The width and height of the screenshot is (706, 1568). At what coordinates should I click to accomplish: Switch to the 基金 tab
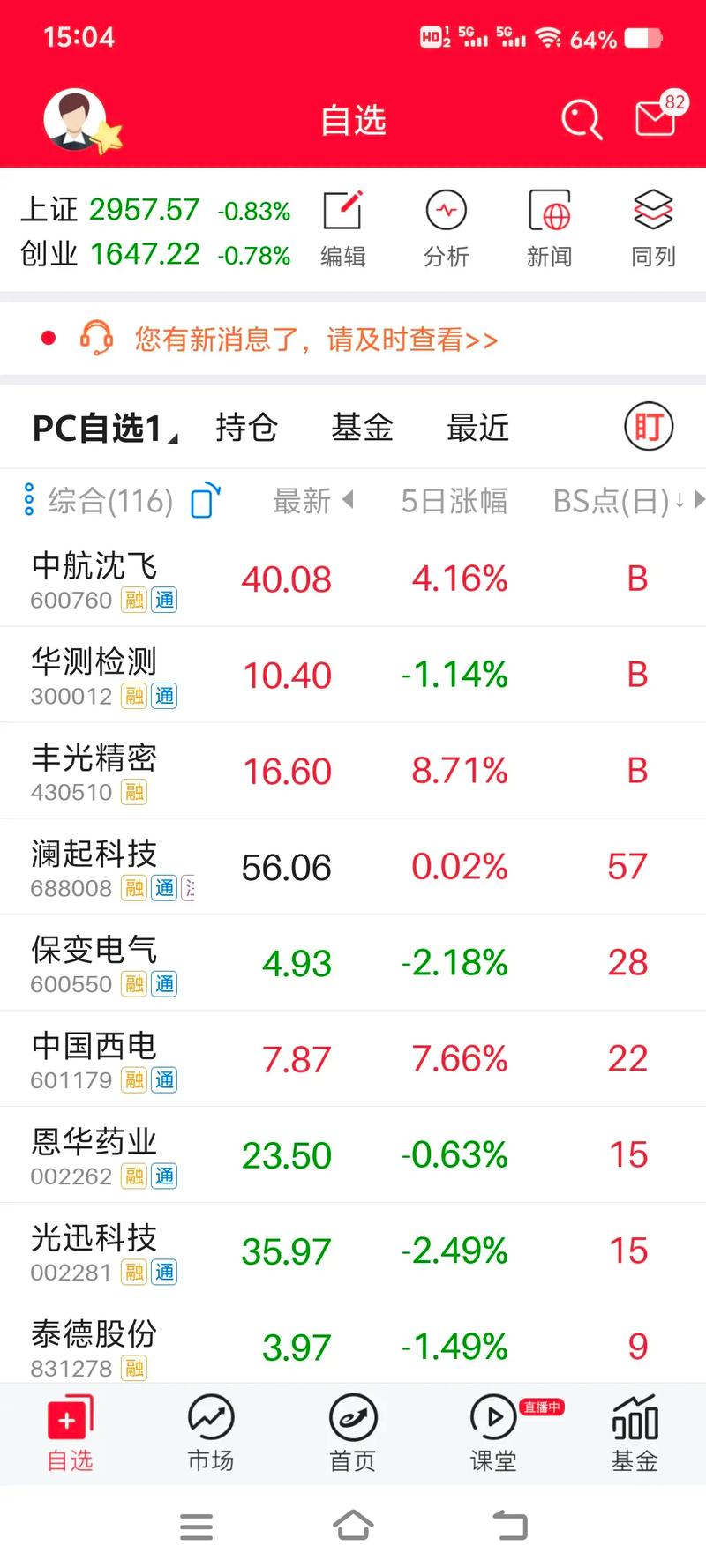pyautogui.click(x=363, y=429)
